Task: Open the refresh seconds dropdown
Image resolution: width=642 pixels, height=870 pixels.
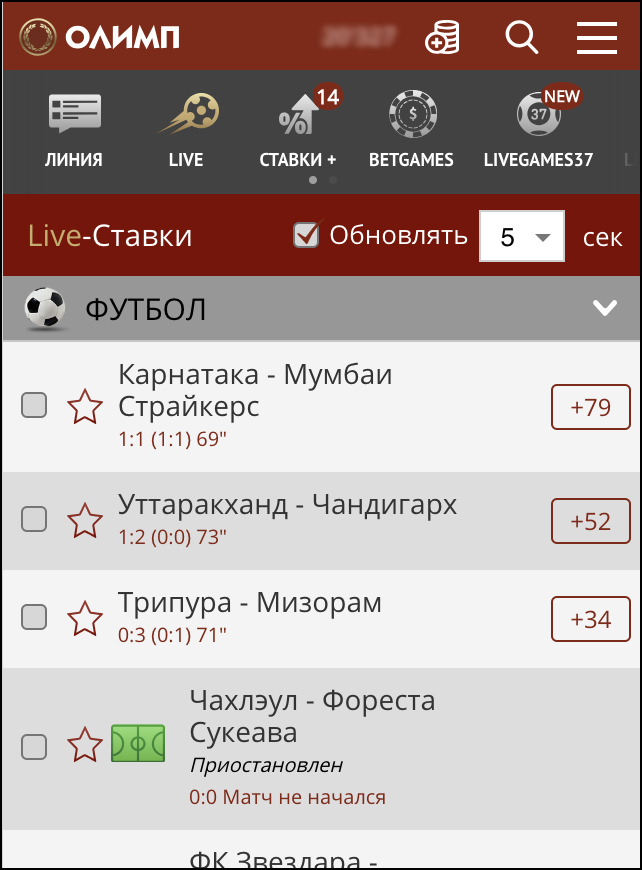Action: 522,237
